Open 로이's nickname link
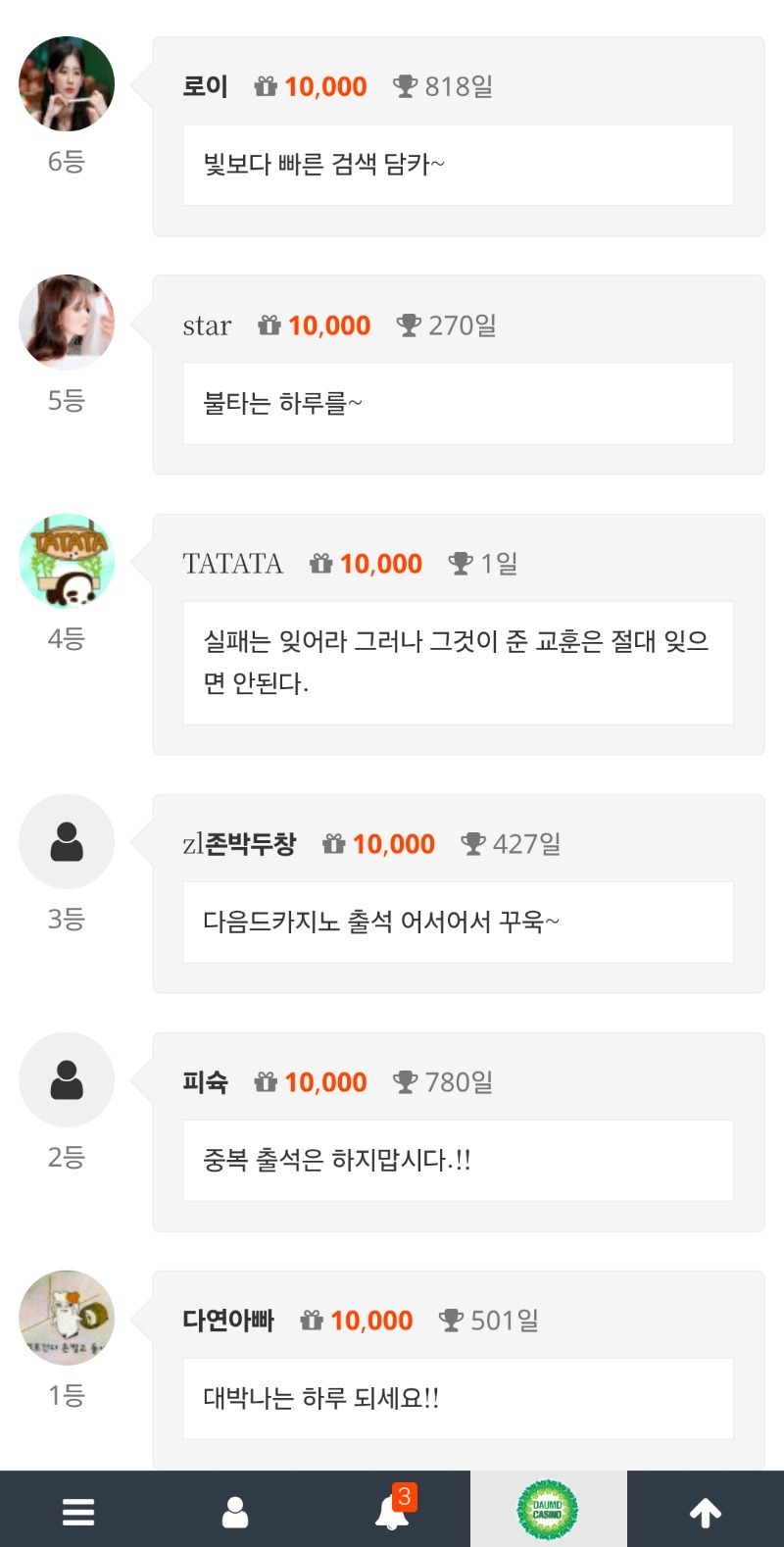 (x=208, y=85)
